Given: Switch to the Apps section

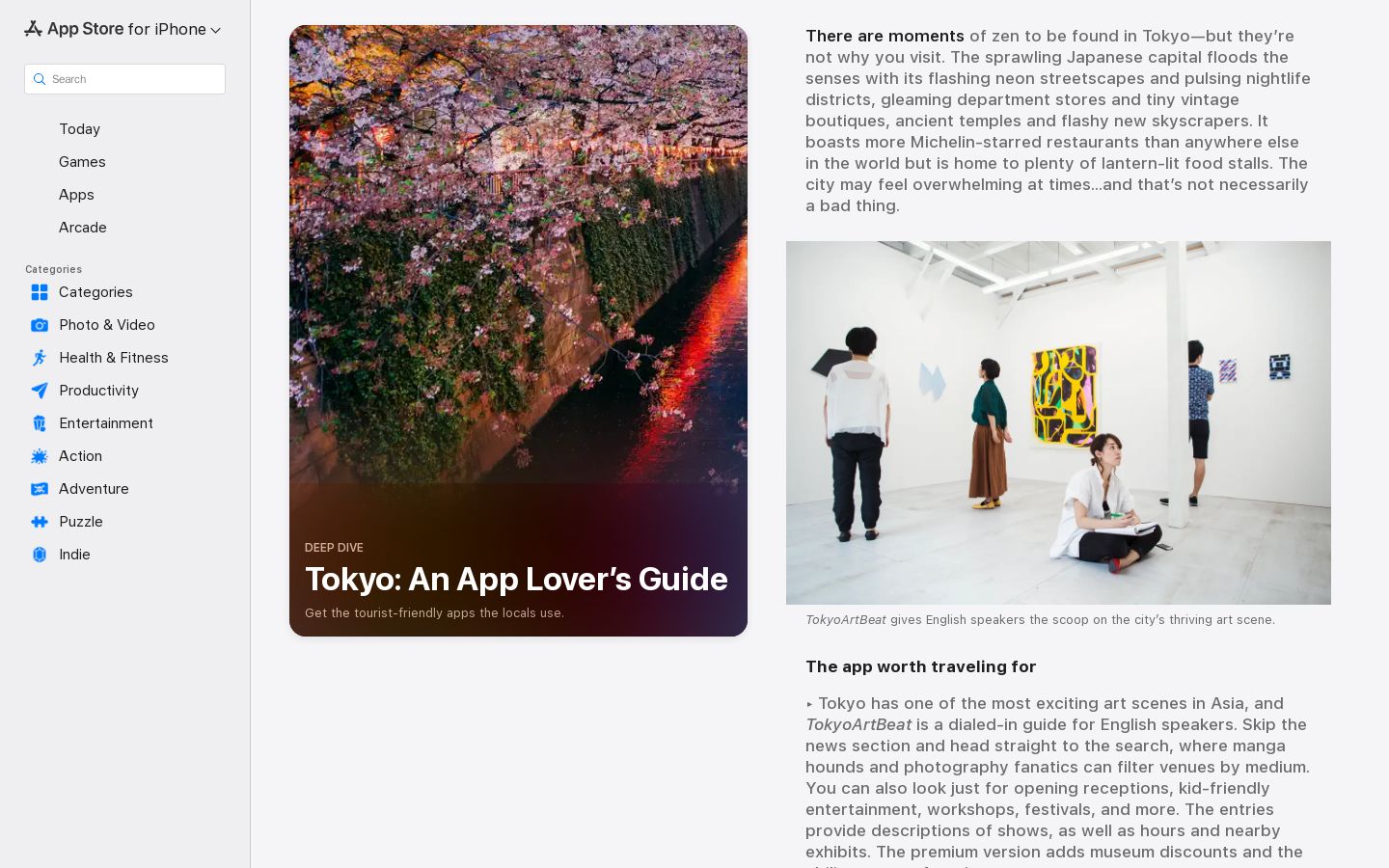Looking at the screenshot, I should [124, 195].
